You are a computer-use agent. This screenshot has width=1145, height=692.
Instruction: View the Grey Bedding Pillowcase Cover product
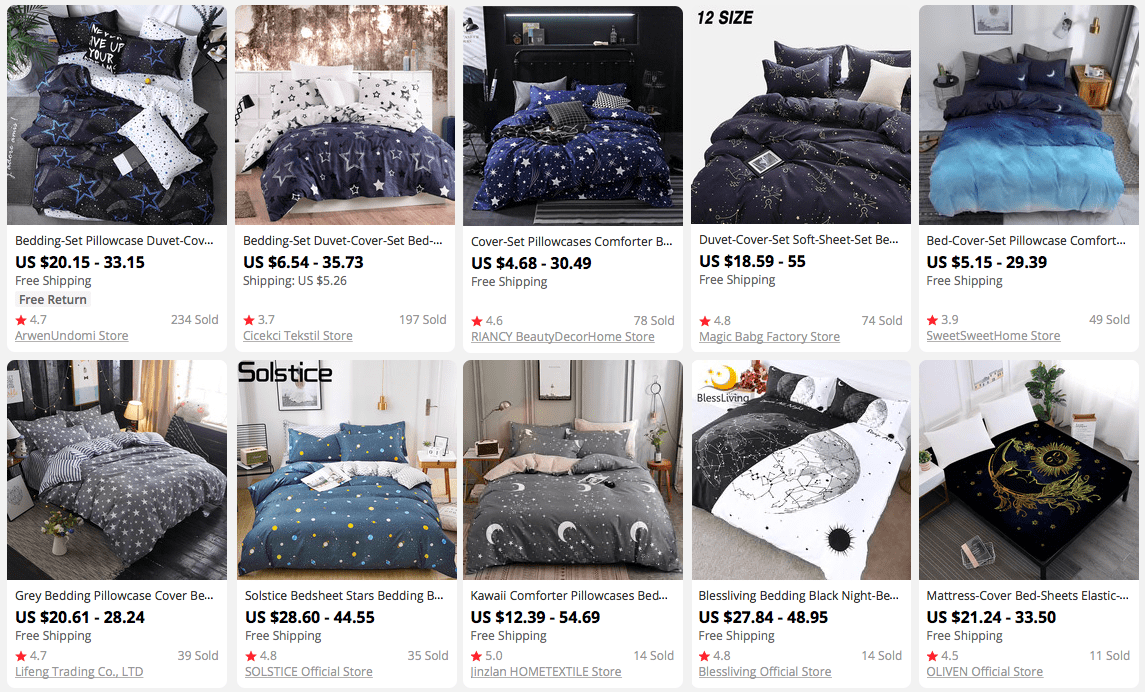[114, 596]
